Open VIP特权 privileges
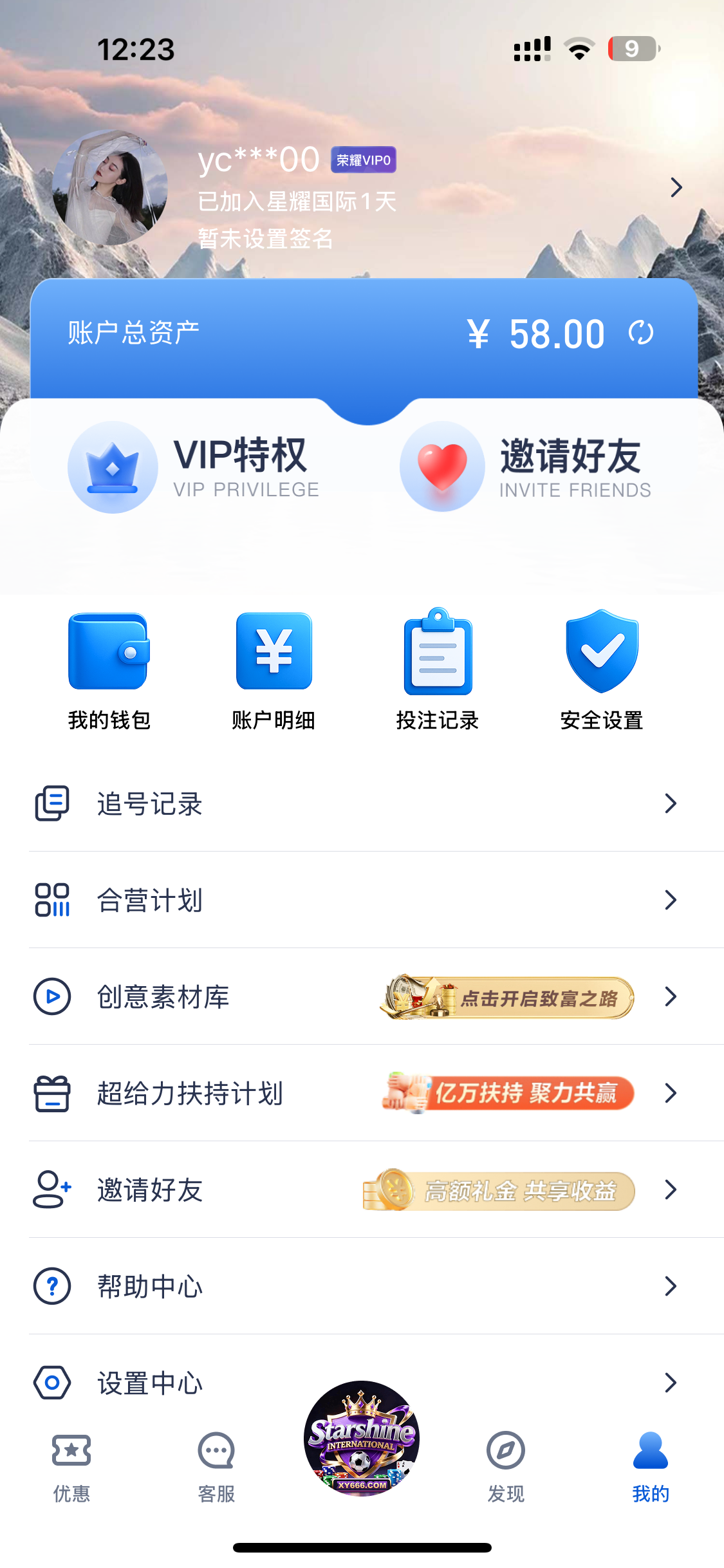724x1568 pixels. [193, 468]
